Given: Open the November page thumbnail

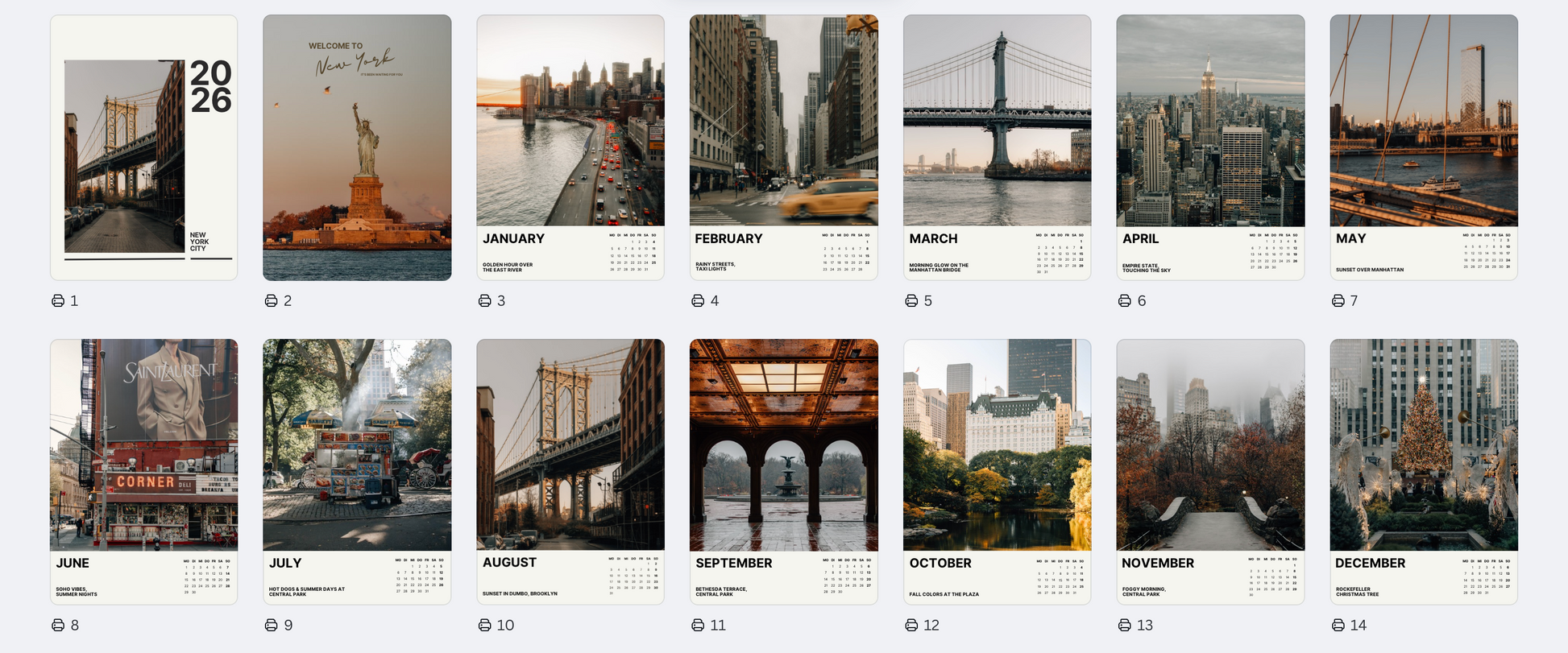Looking at the screenshot, I should point(1210,471).
